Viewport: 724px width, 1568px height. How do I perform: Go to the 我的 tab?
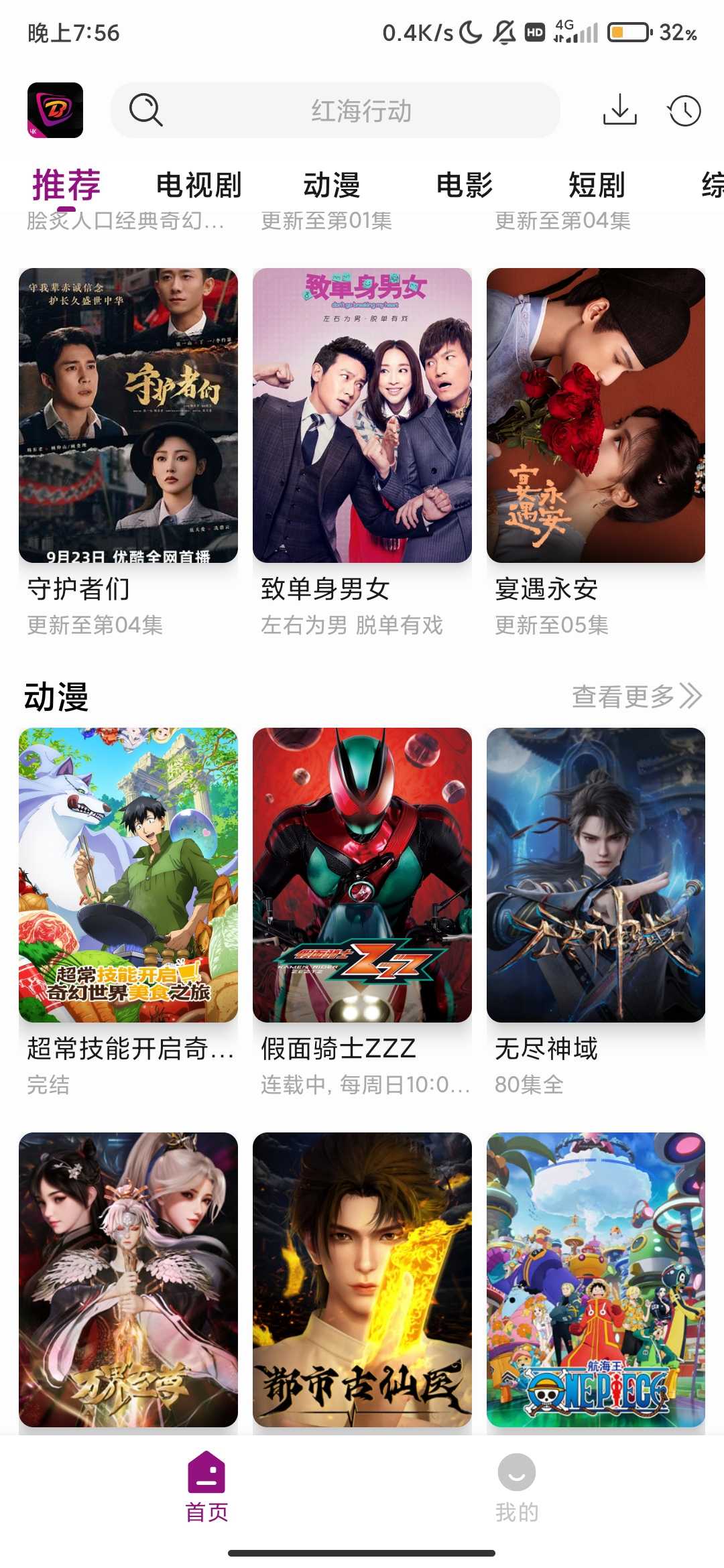point(516,1484)
